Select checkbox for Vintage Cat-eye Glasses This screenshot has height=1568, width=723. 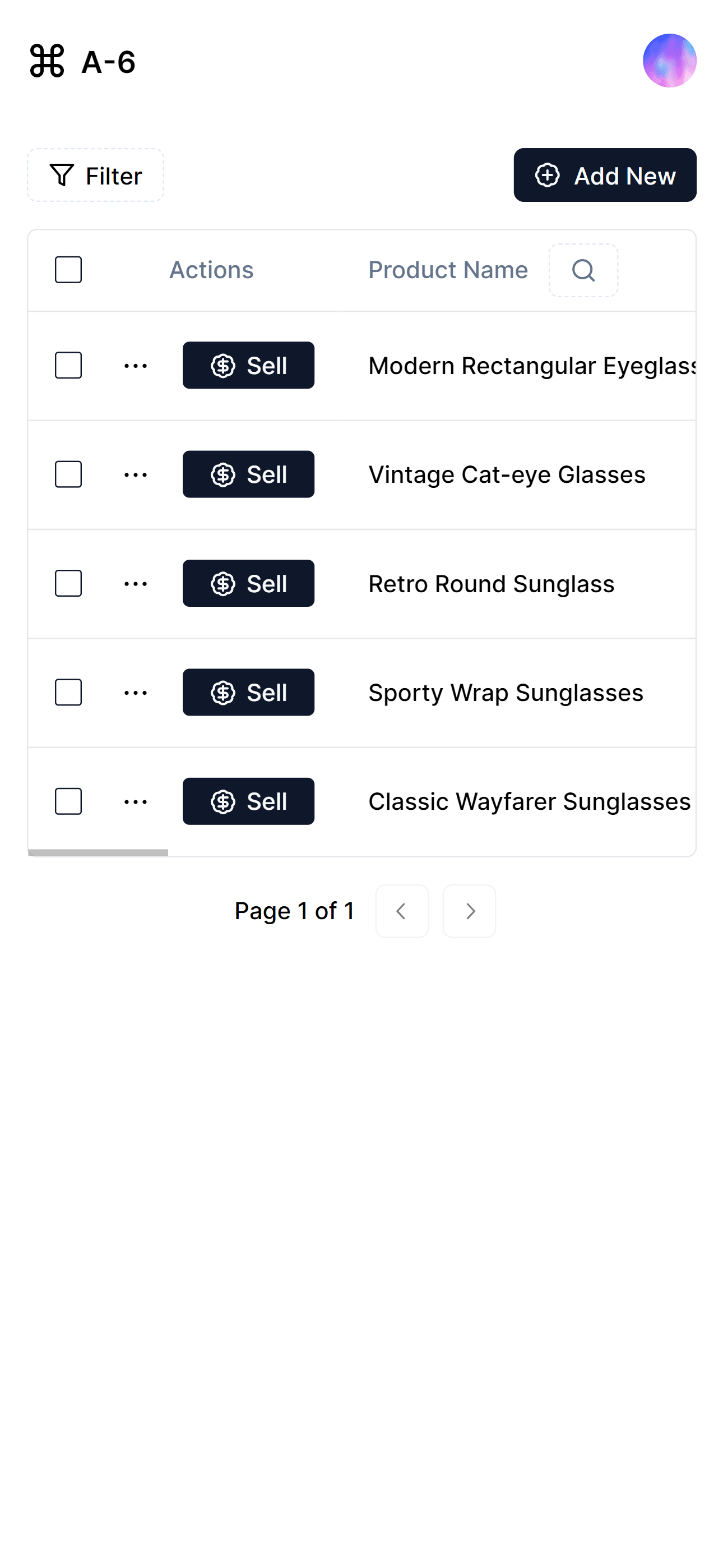click(68, 474)
